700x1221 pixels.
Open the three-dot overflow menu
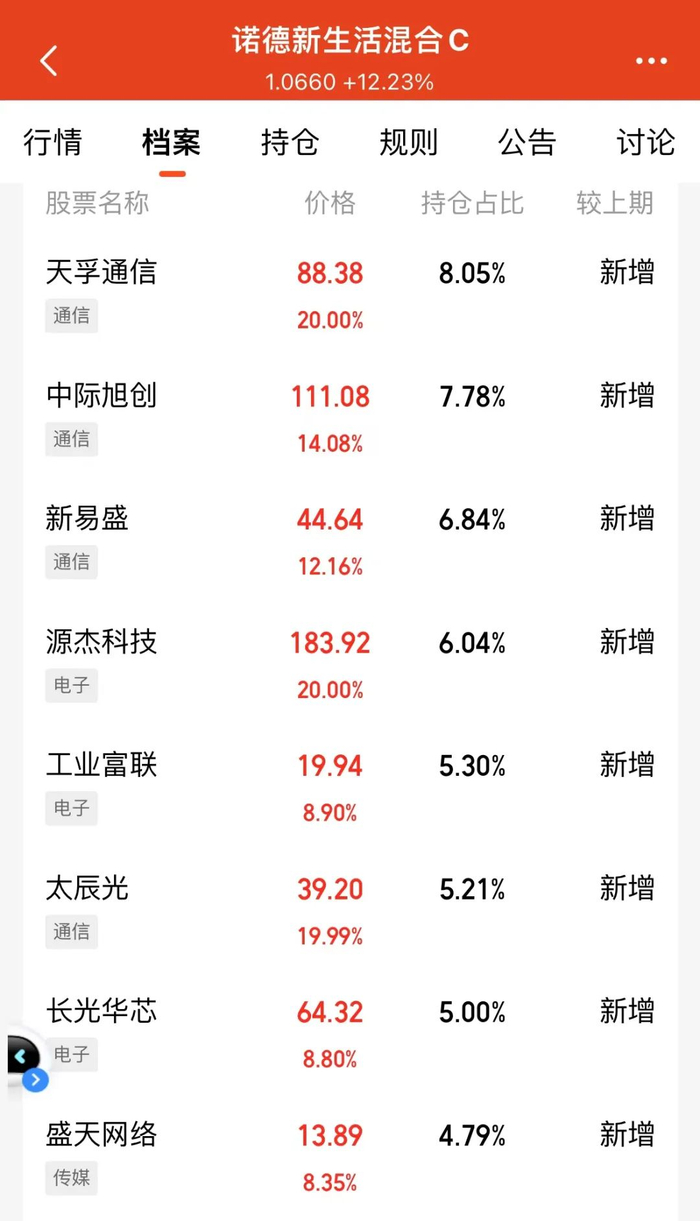click(x=651, y=61)
